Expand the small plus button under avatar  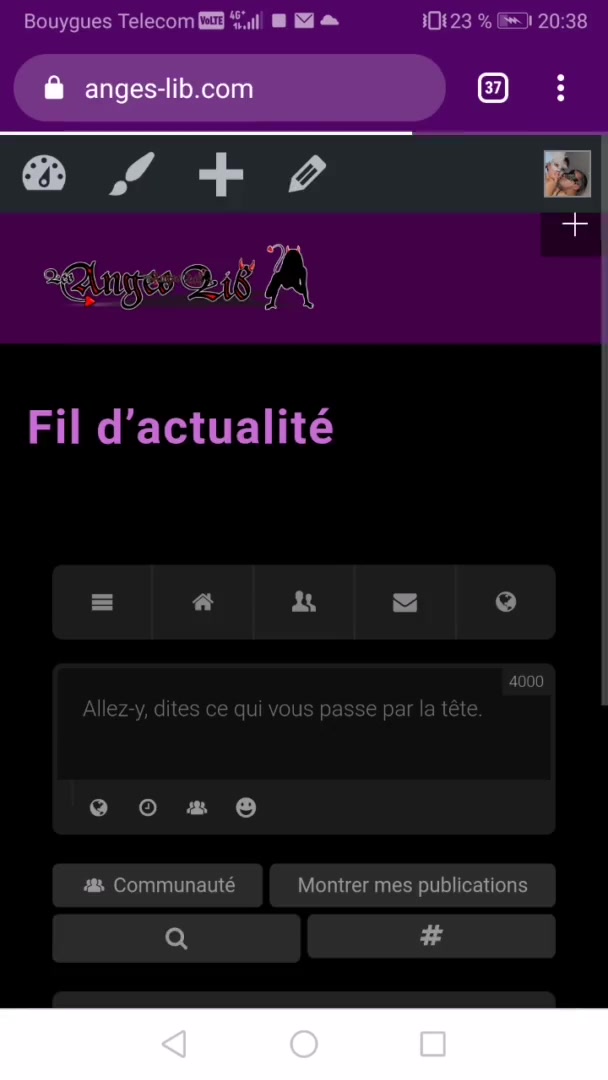[574, 226]
